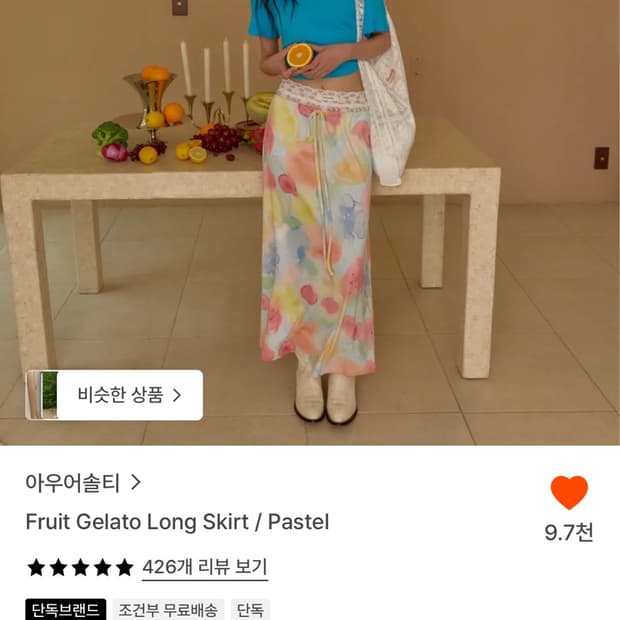620x620 pixels.
Task: Open the 아우어솔티 brand page
Action: [x=83, y=483]
